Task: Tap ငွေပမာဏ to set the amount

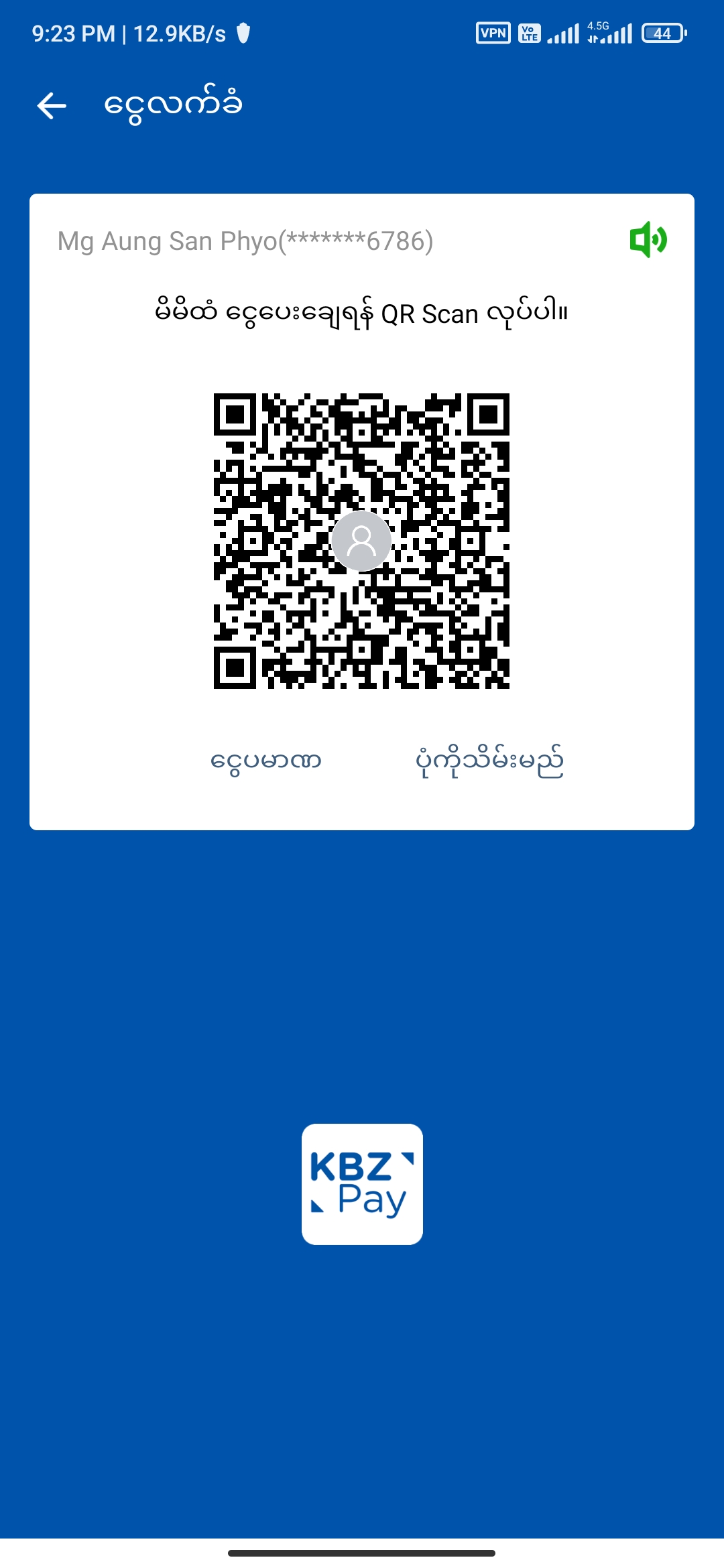Action: click(x=266, y=761)
